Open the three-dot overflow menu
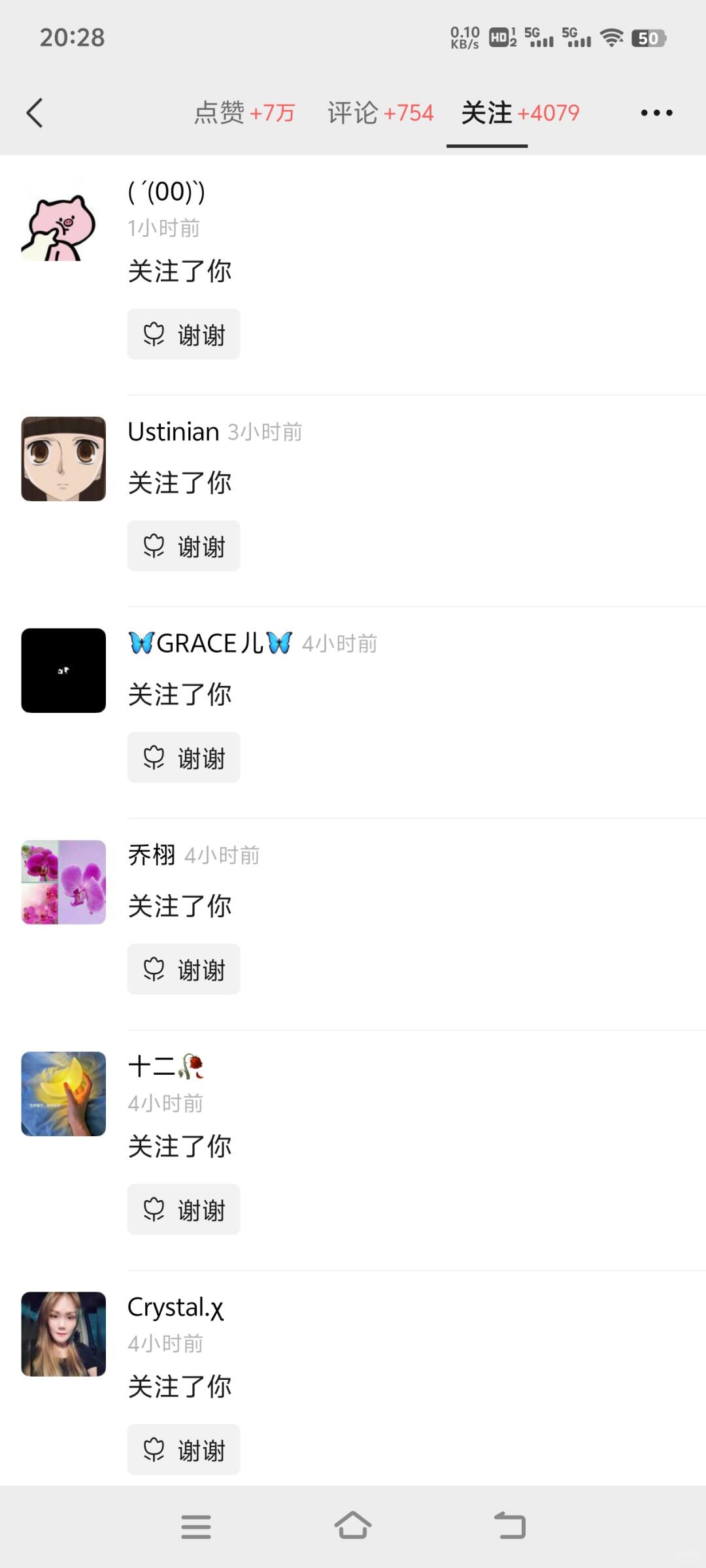 tap(656, 113)
